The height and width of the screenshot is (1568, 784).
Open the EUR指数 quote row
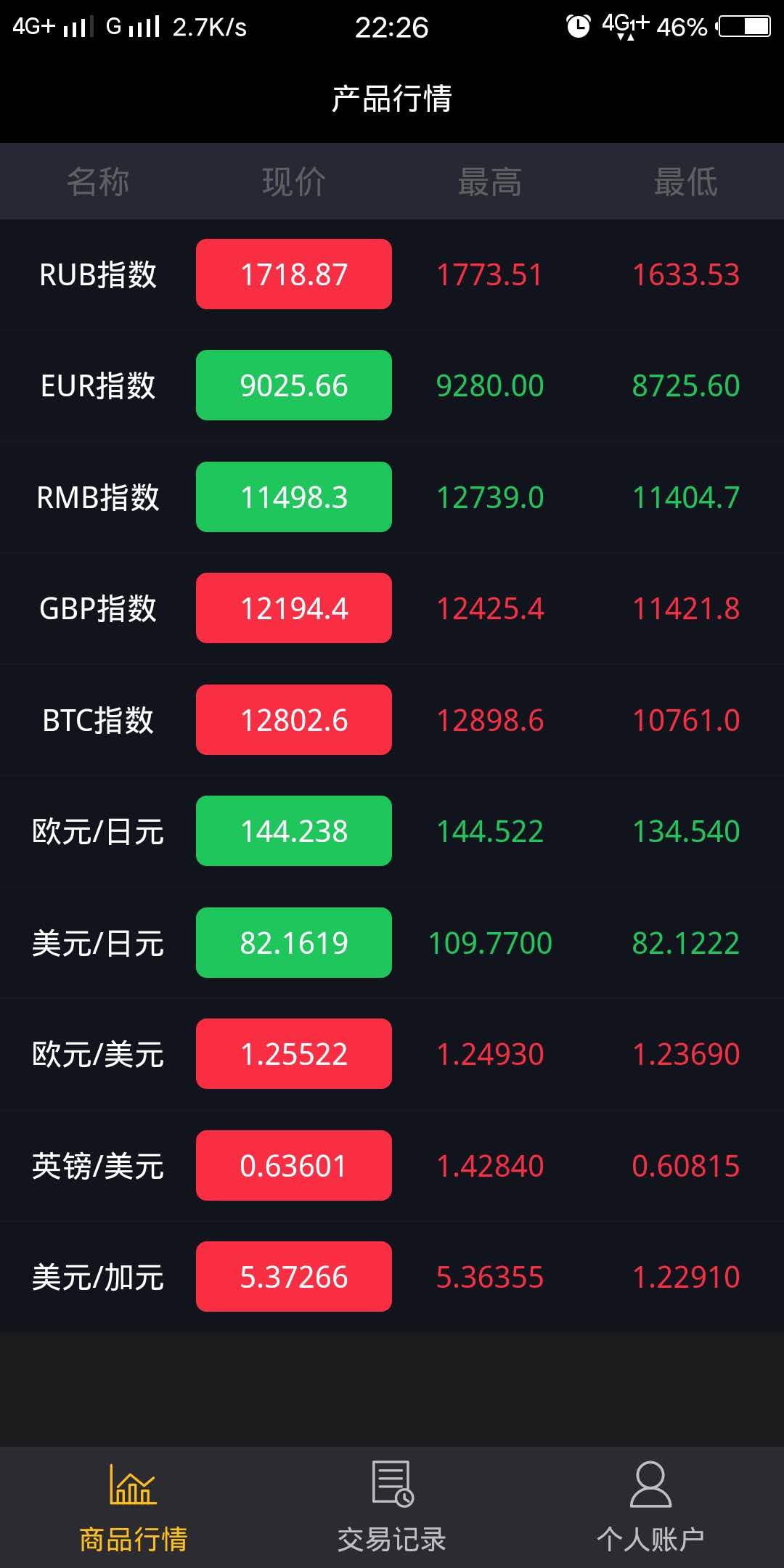pos(392,385)
